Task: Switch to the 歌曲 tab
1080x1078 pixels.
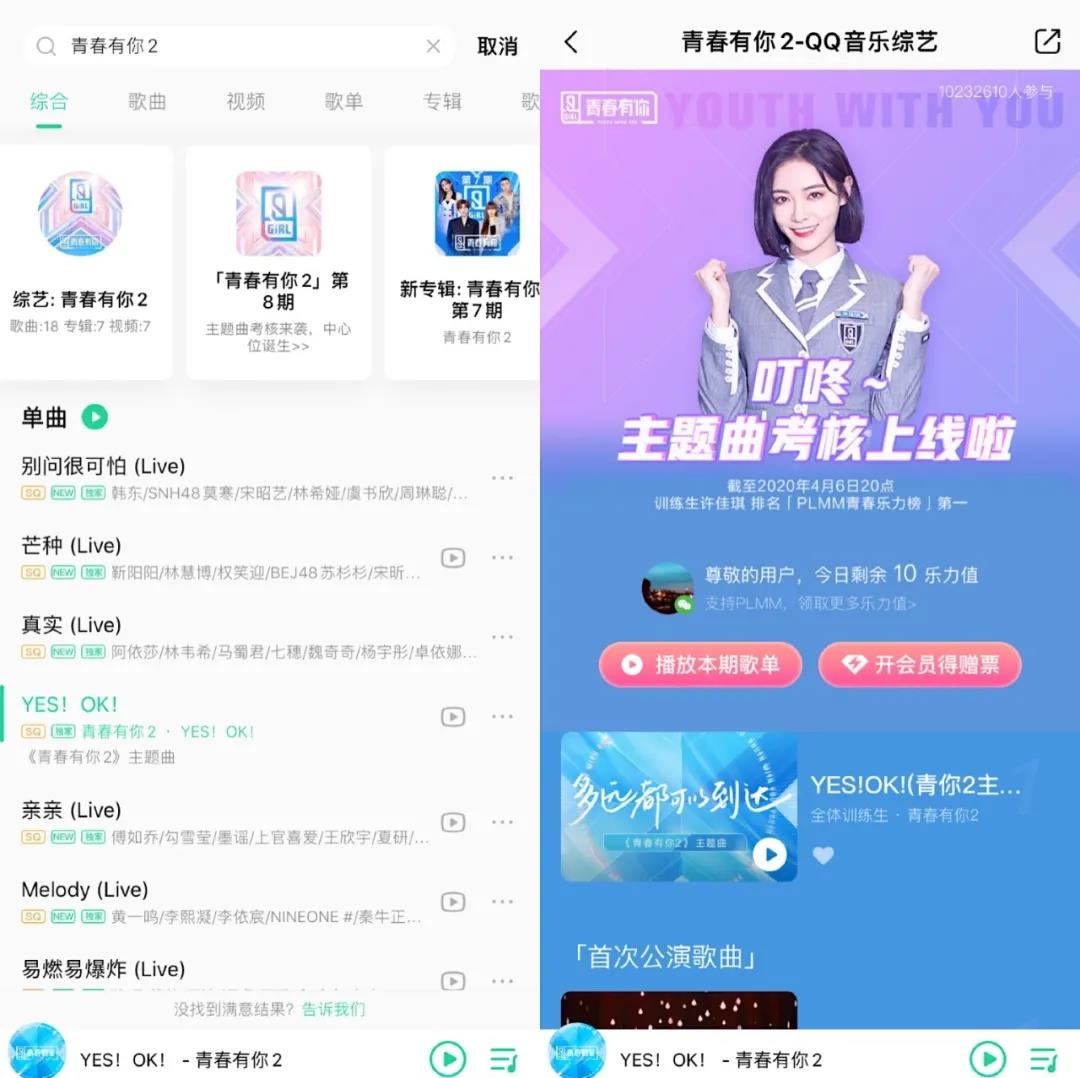Action: point(147,101)
